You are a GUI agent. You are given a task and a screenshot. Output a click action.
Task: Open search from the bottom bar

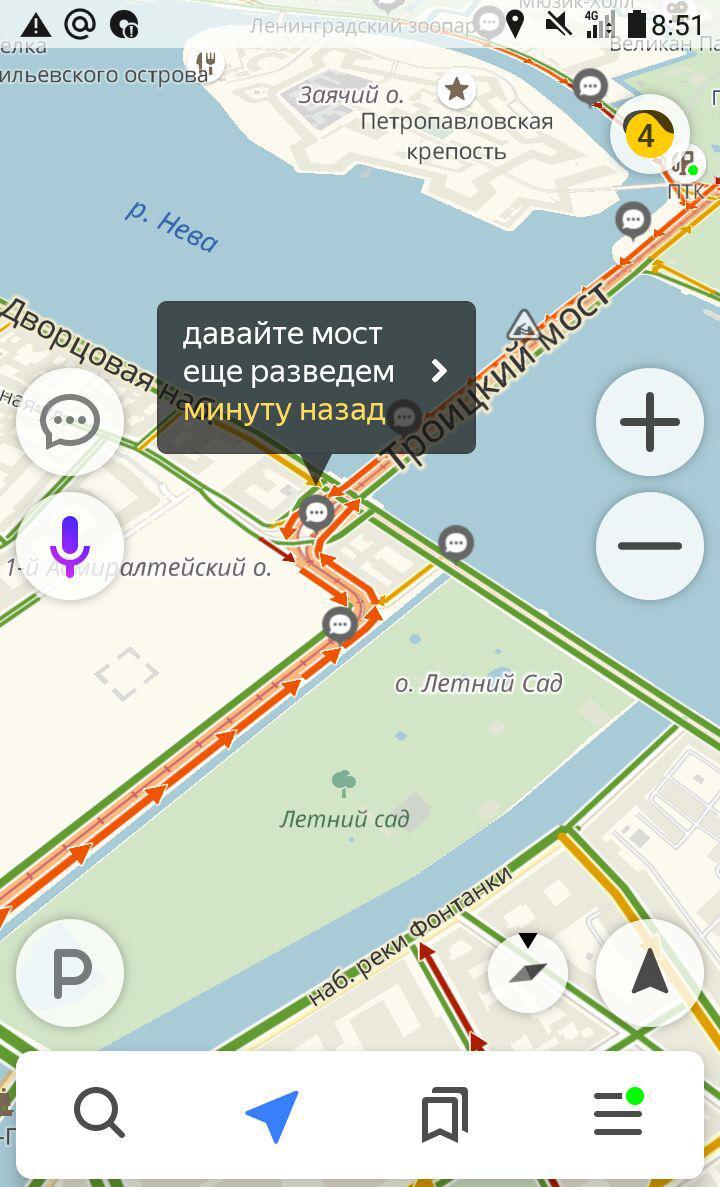click(99, 1114)
